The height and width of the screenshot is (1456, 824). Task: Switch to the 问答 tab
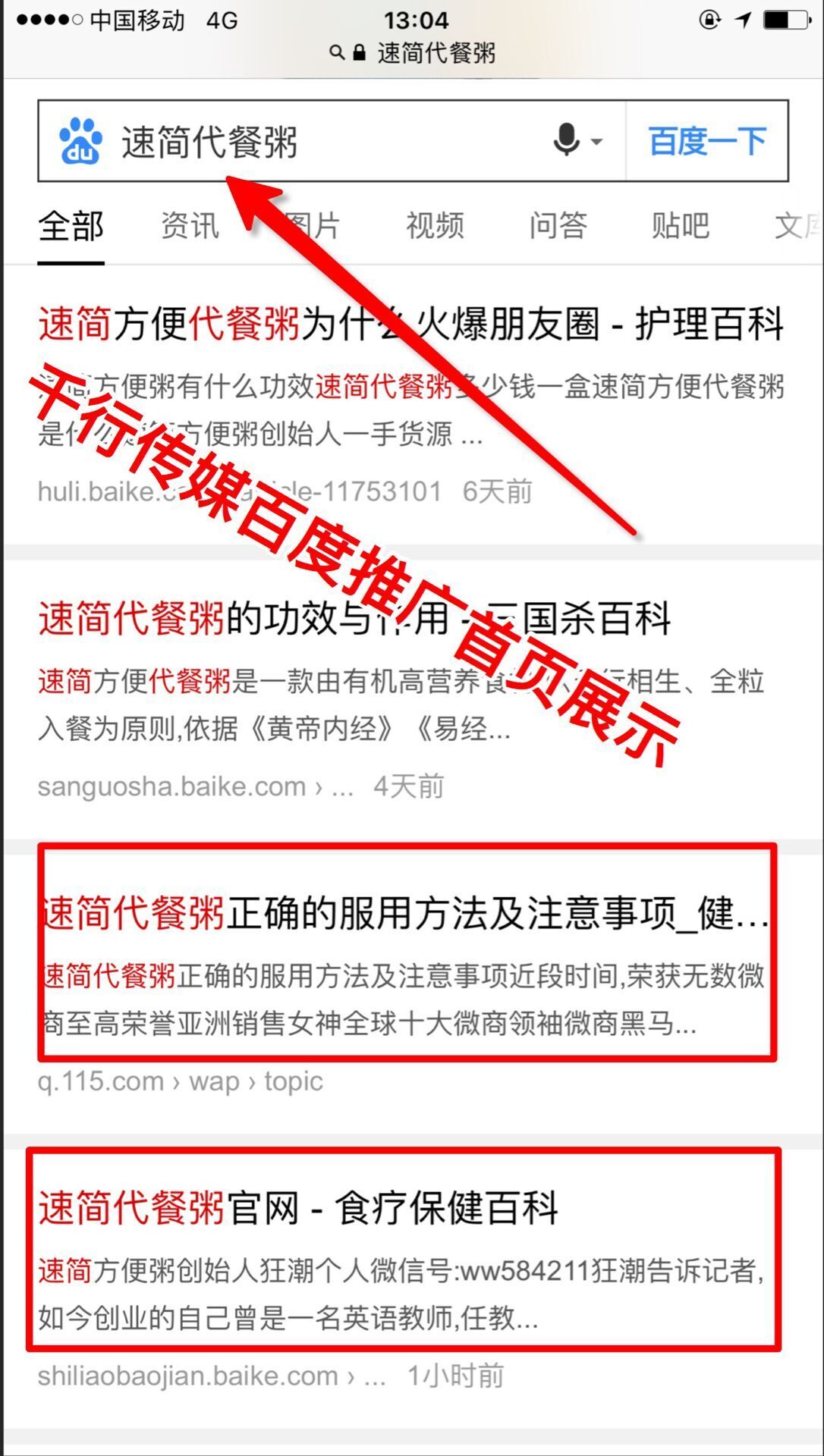tap(558, 226)
